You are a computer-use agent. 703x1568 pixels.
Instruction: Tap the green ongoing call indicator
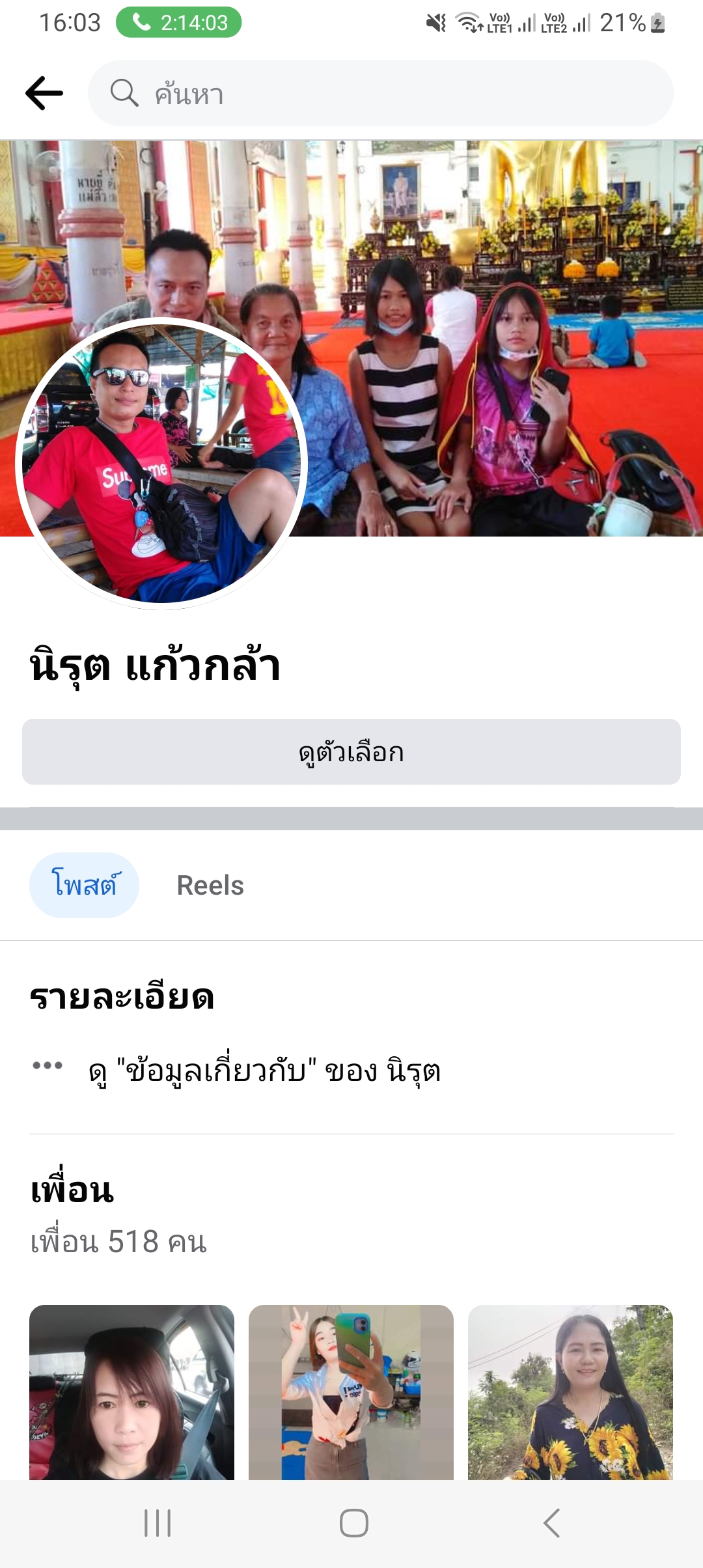pyautogui.click(x=179, y=23)
